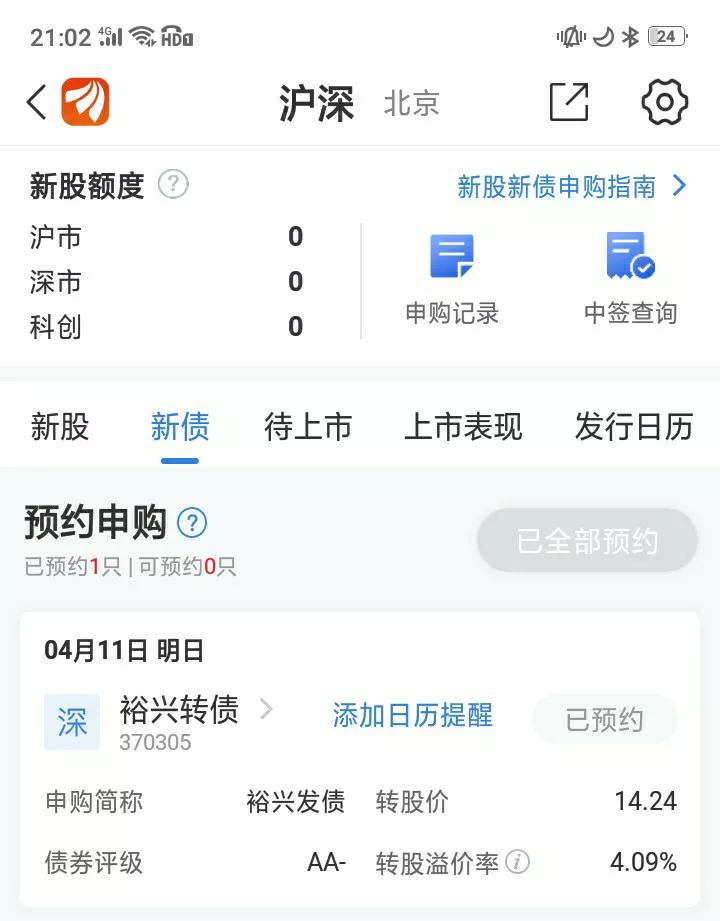Image resolution: width=720 pixels, height=921 pixels.
Task: Open the share screen icon
Action: pos(567,100)
